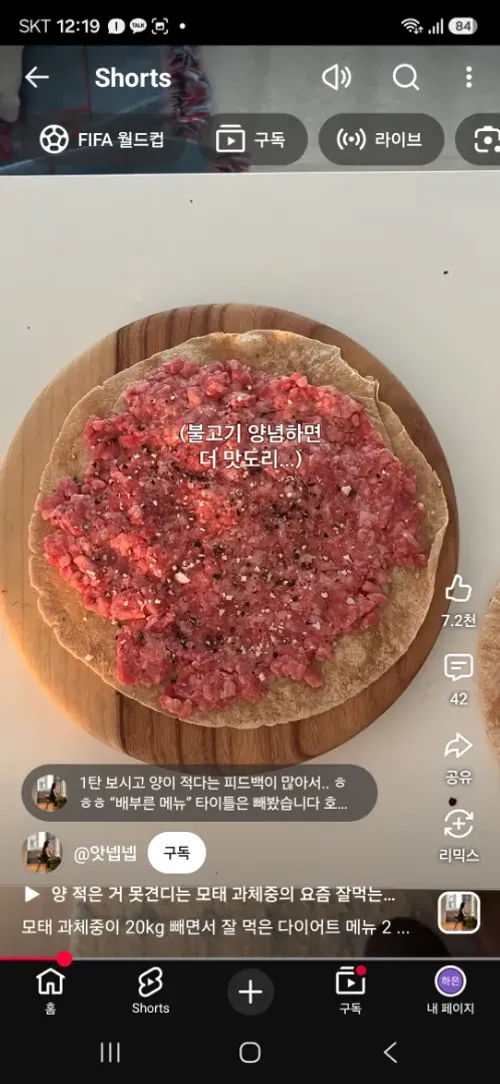Create new content with the plus button
The image size is (500, 1084).
coord(250,992)
